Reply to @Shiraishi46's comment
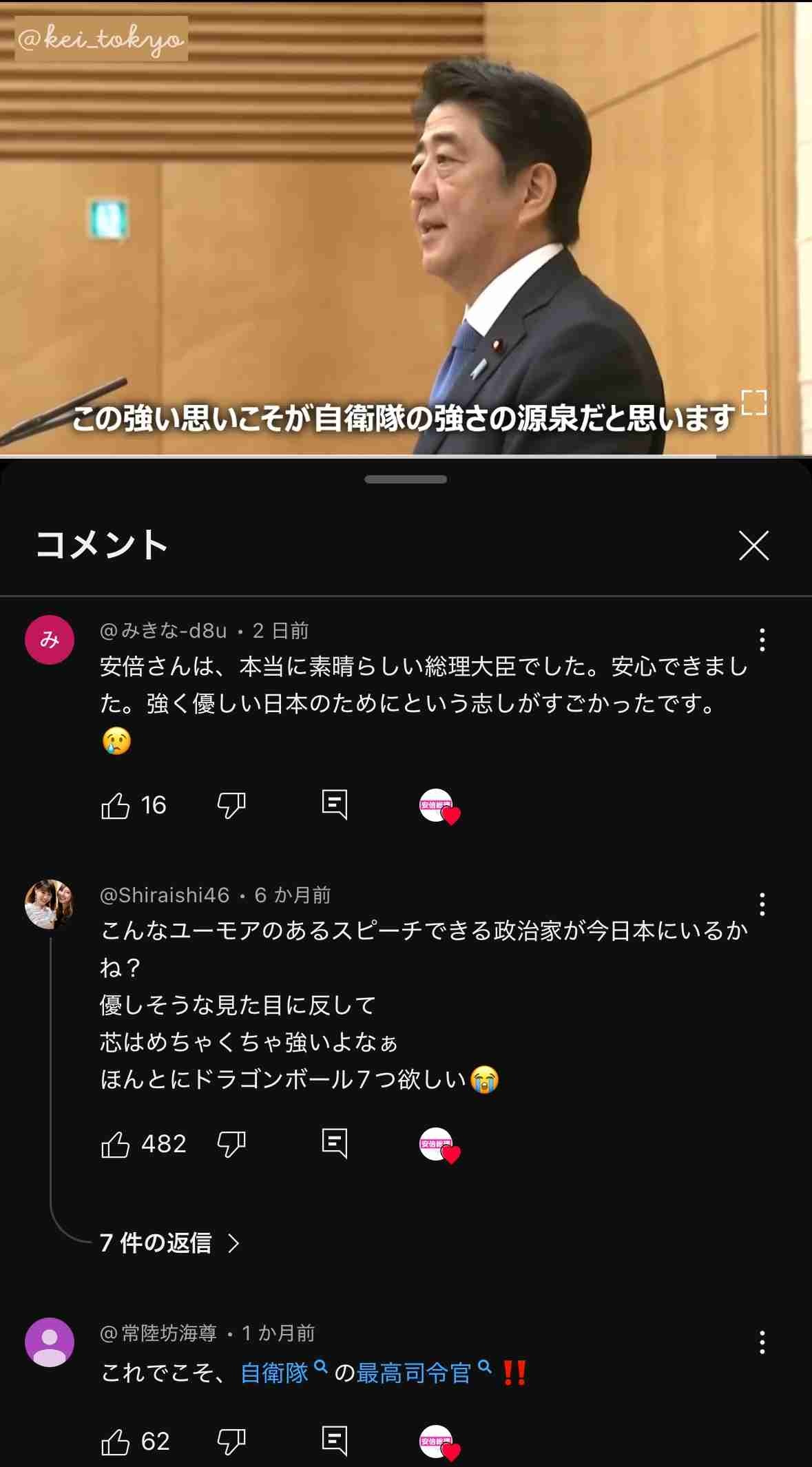 pyautogui.click(x=335, y=1143)
